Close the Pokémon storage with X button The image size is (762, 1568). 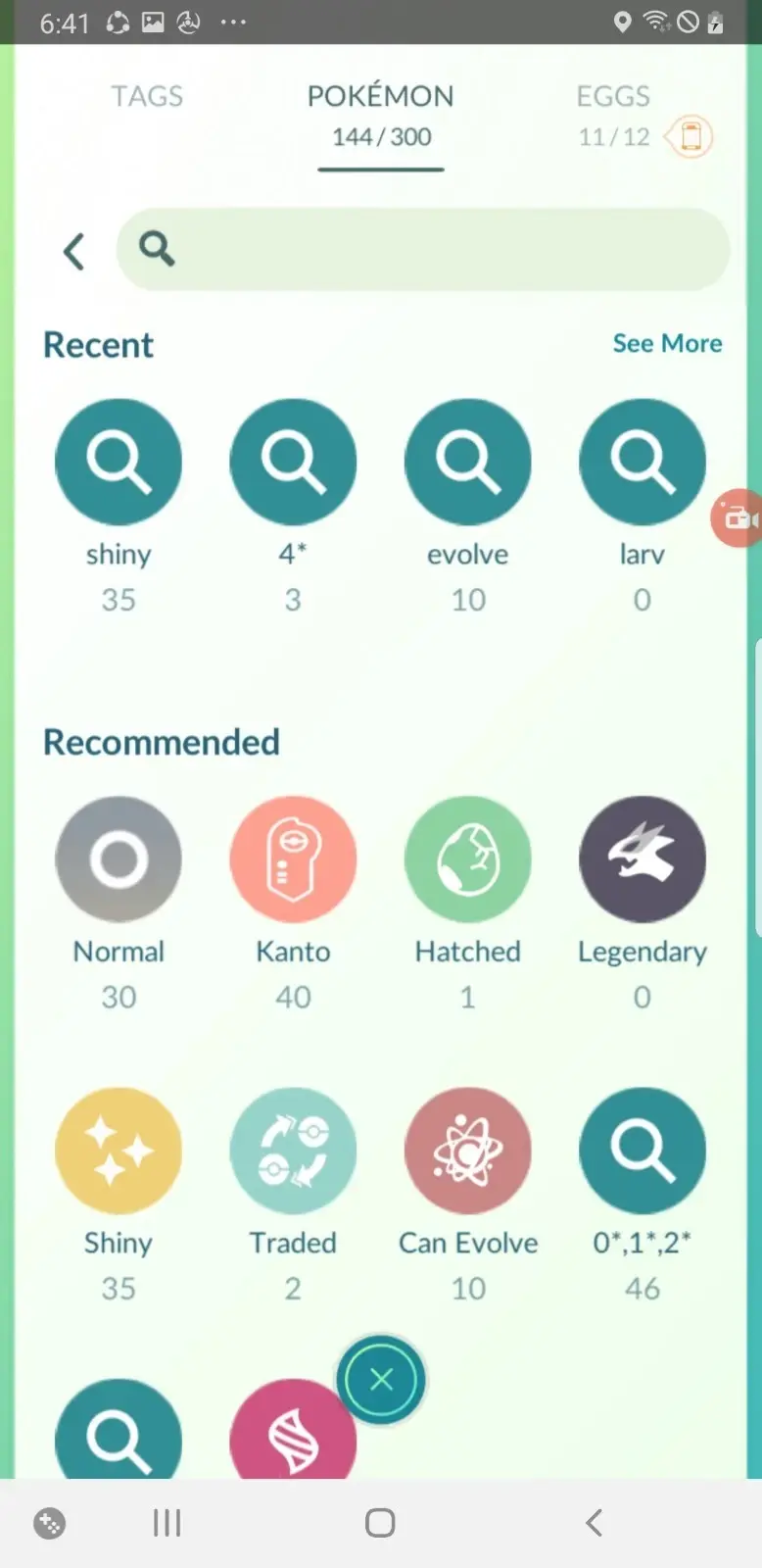(x=381, y=1380)
